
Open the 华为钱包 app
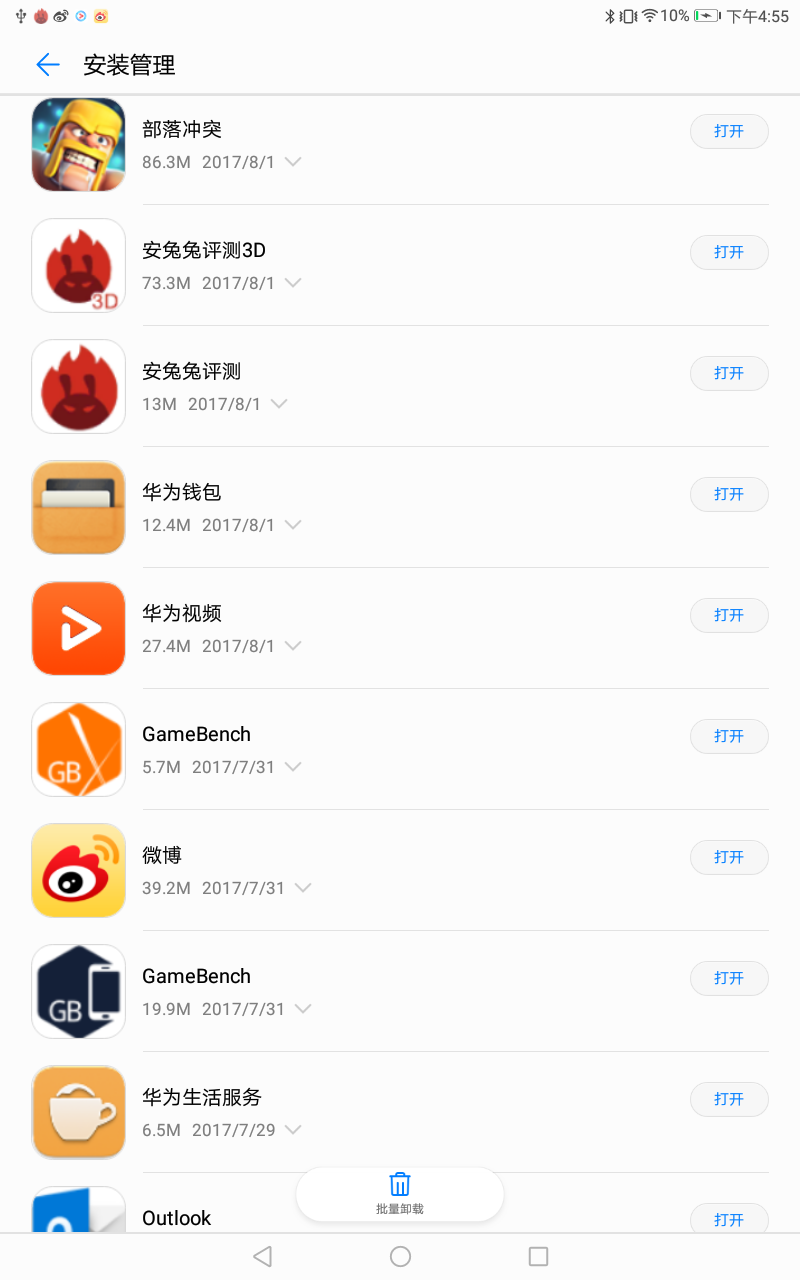[x=729, y=494]
